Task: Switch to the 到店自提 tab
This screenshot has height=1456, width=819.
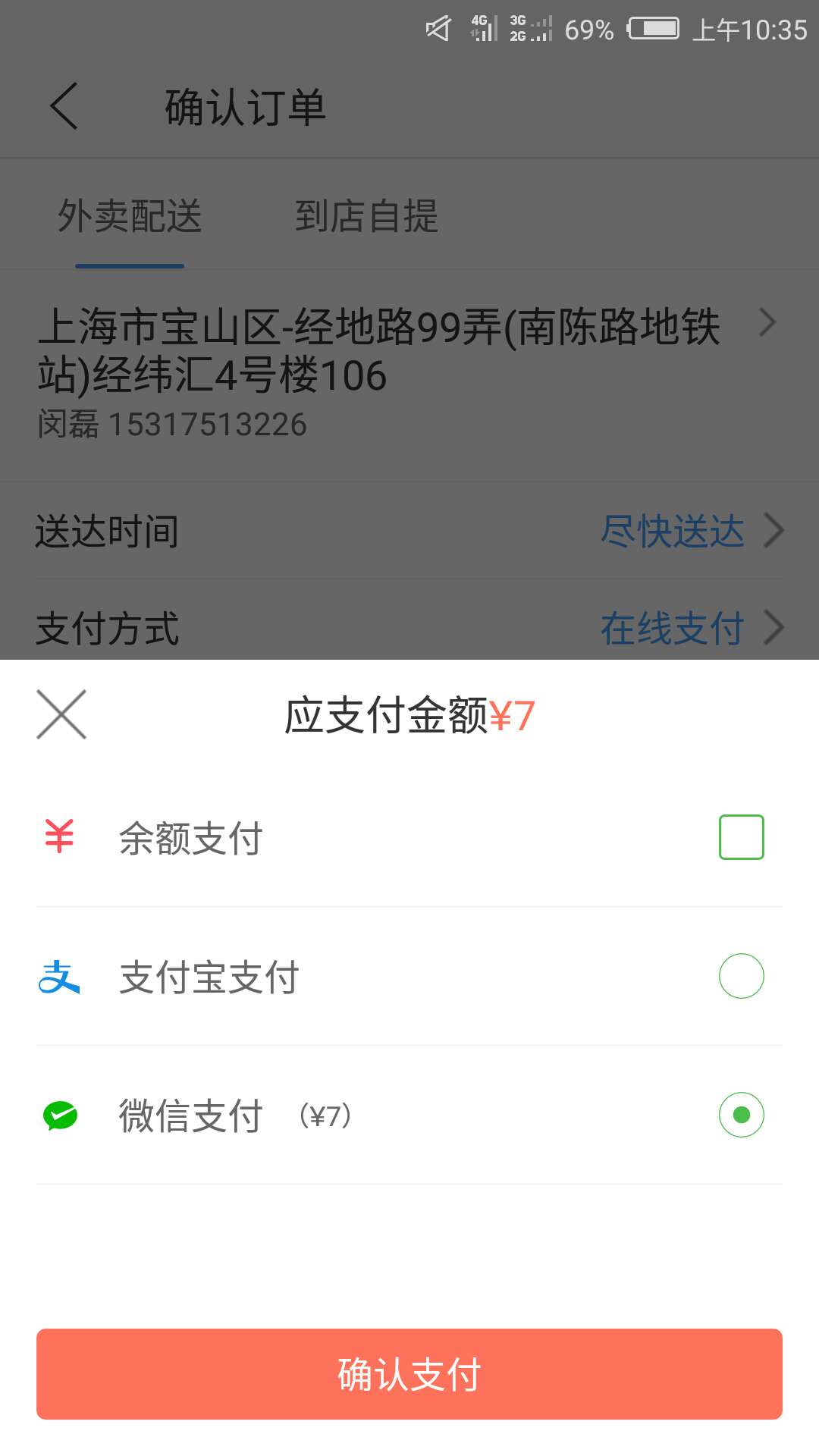Action: point(369,216)
